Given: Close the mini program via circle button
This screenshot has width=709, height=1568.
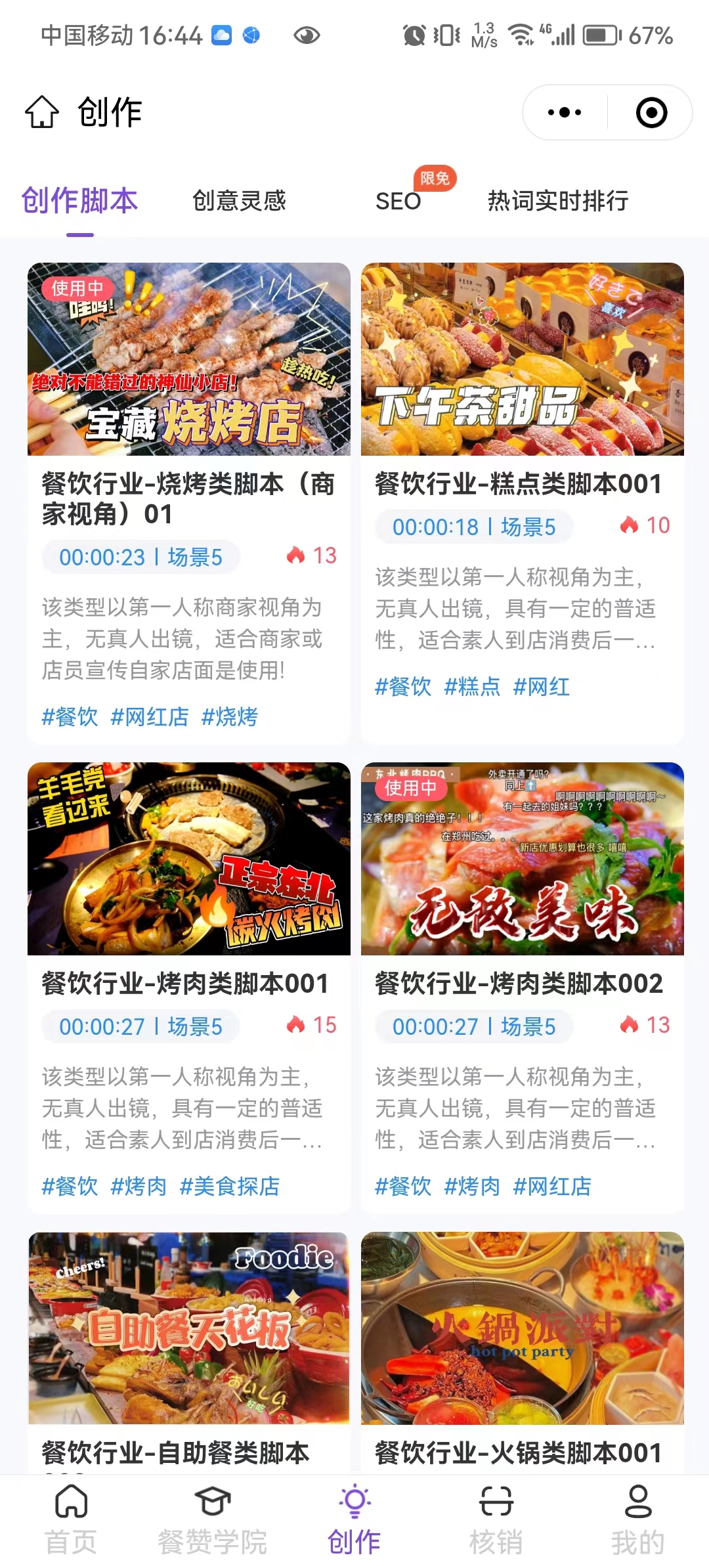Looking at the screenshot, I should click(651, 112).
